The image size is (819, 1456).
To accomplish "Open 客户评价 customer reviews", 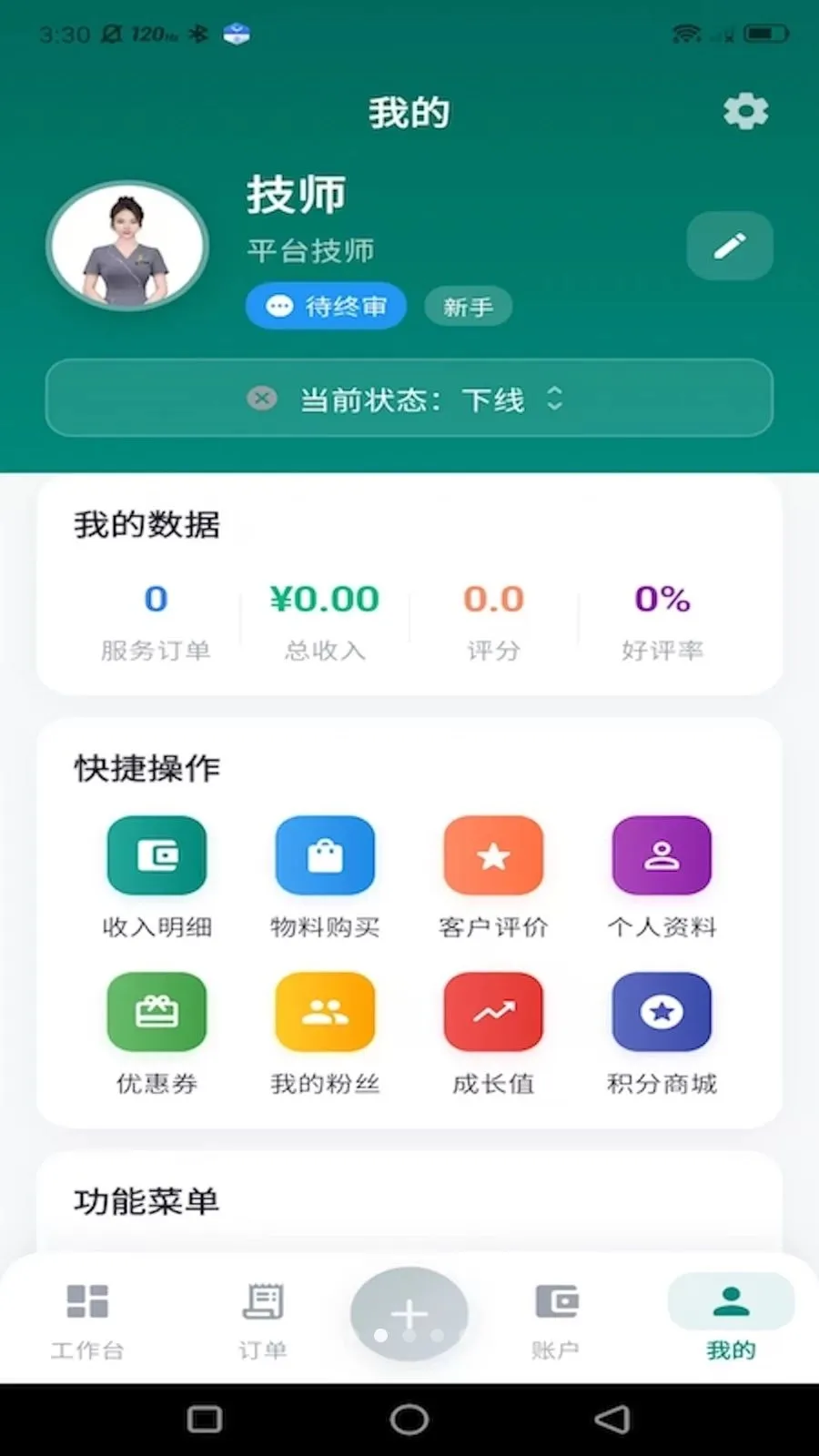I will point(493,855).
